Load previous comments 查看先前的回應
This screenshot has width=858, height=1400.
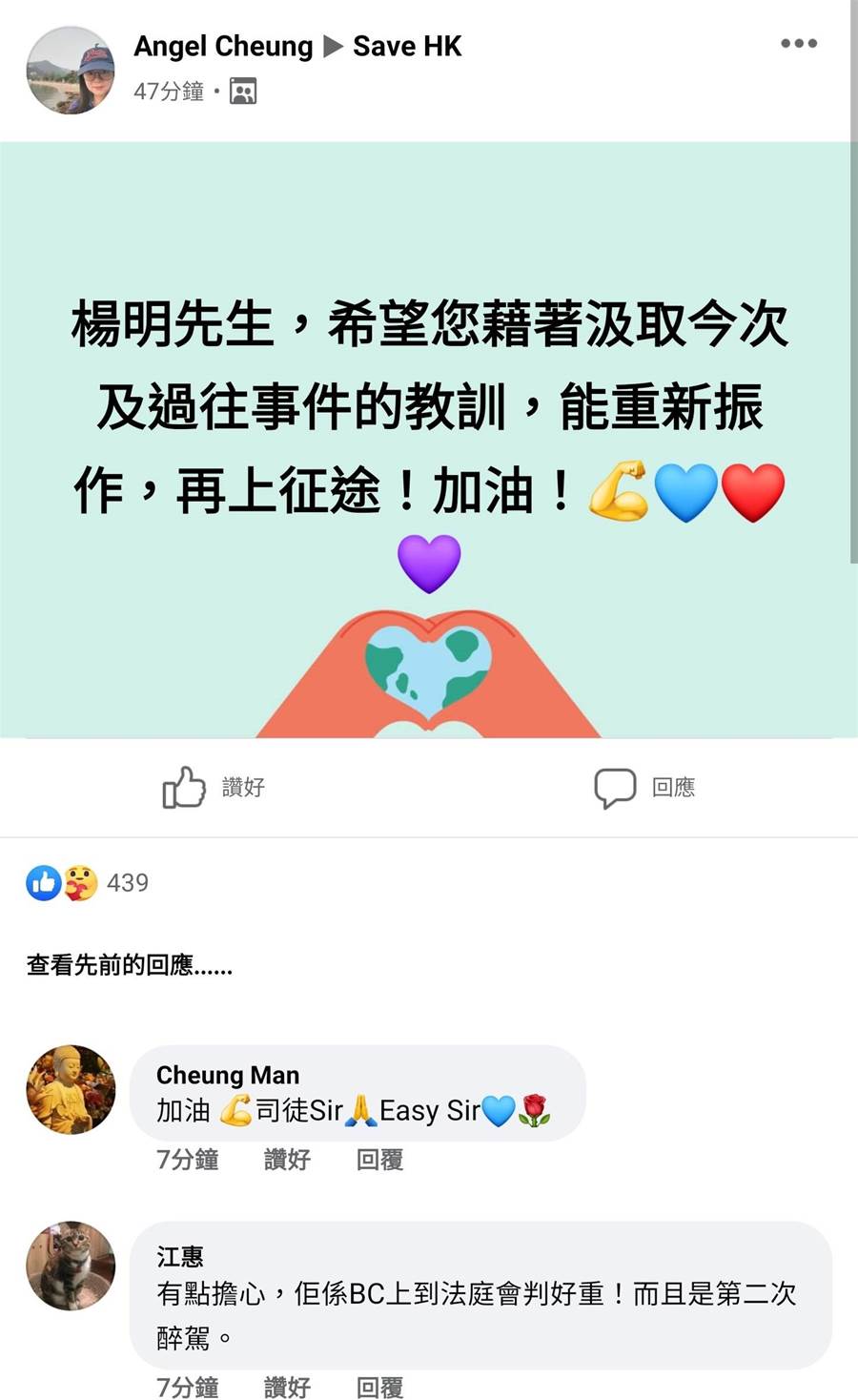coord(129,965)
